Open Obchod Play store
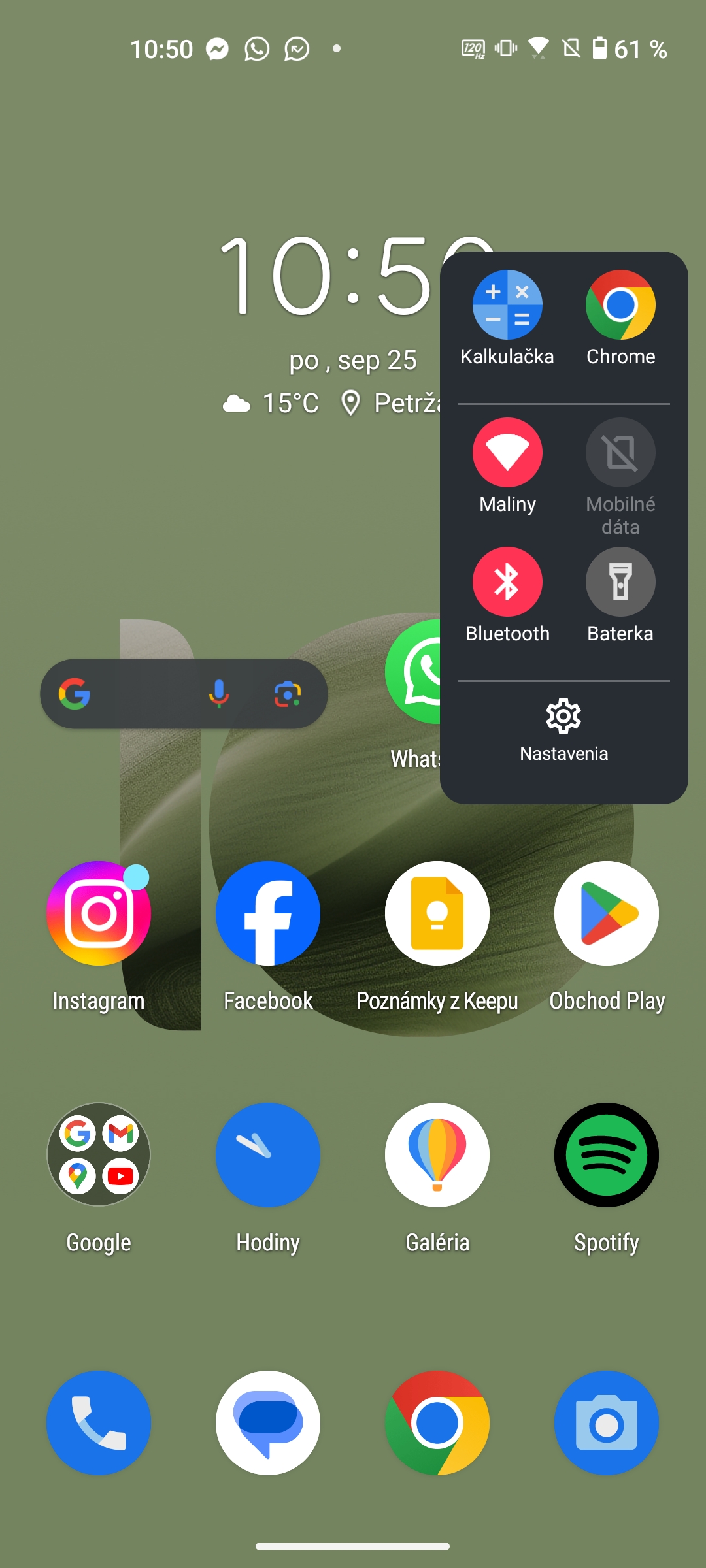 [x=607, y=913]
